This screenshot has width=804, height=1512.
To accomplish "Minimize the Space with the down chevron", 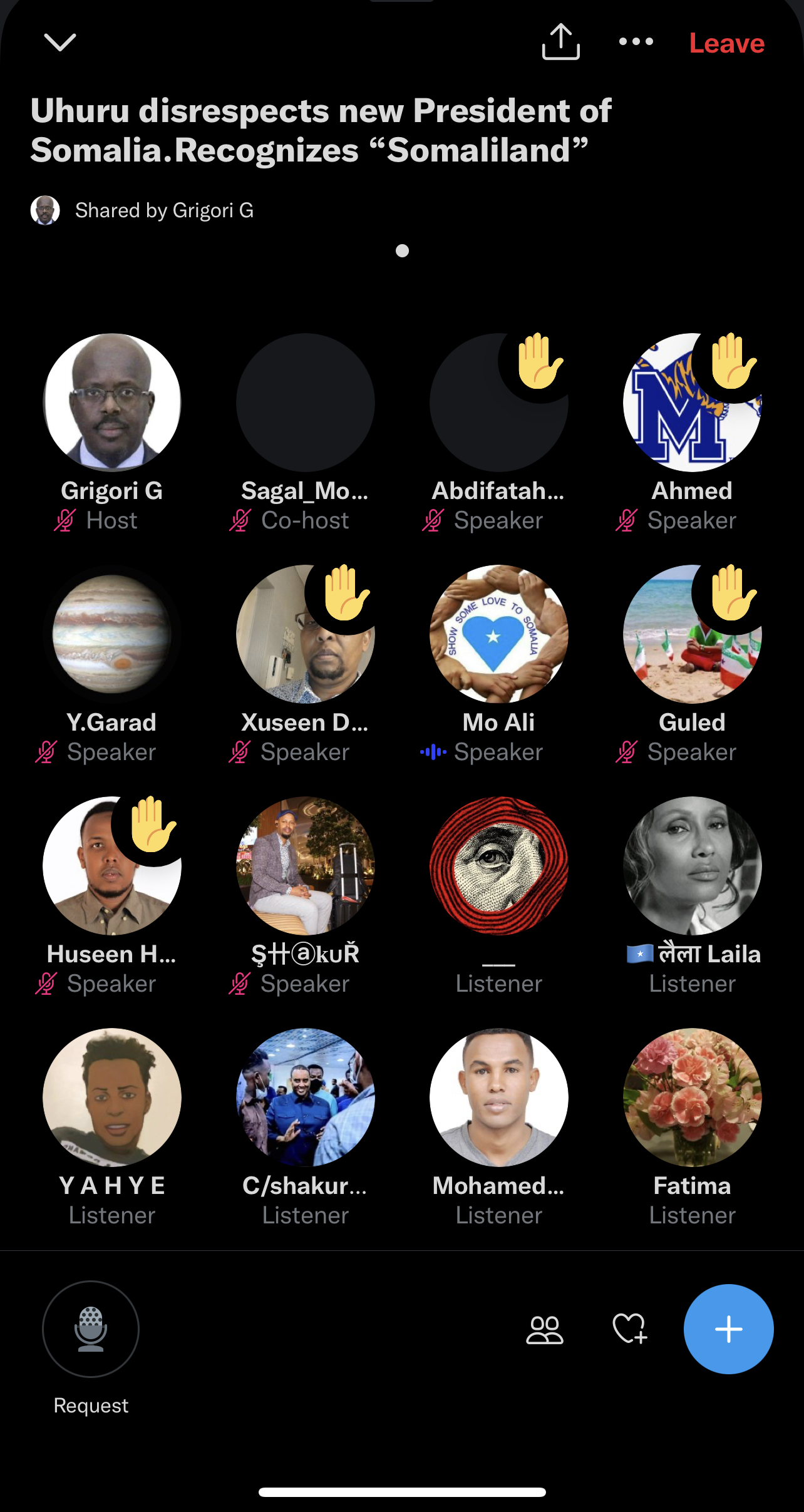I will coord(60,43).
